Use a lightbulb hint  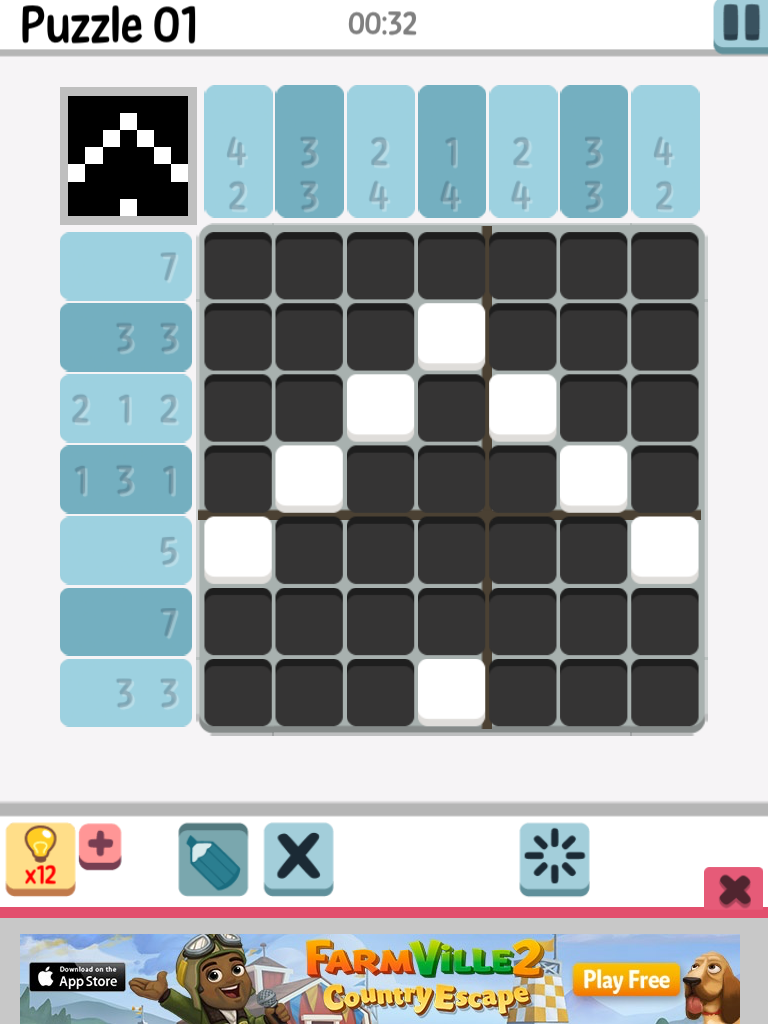[40, 858]
